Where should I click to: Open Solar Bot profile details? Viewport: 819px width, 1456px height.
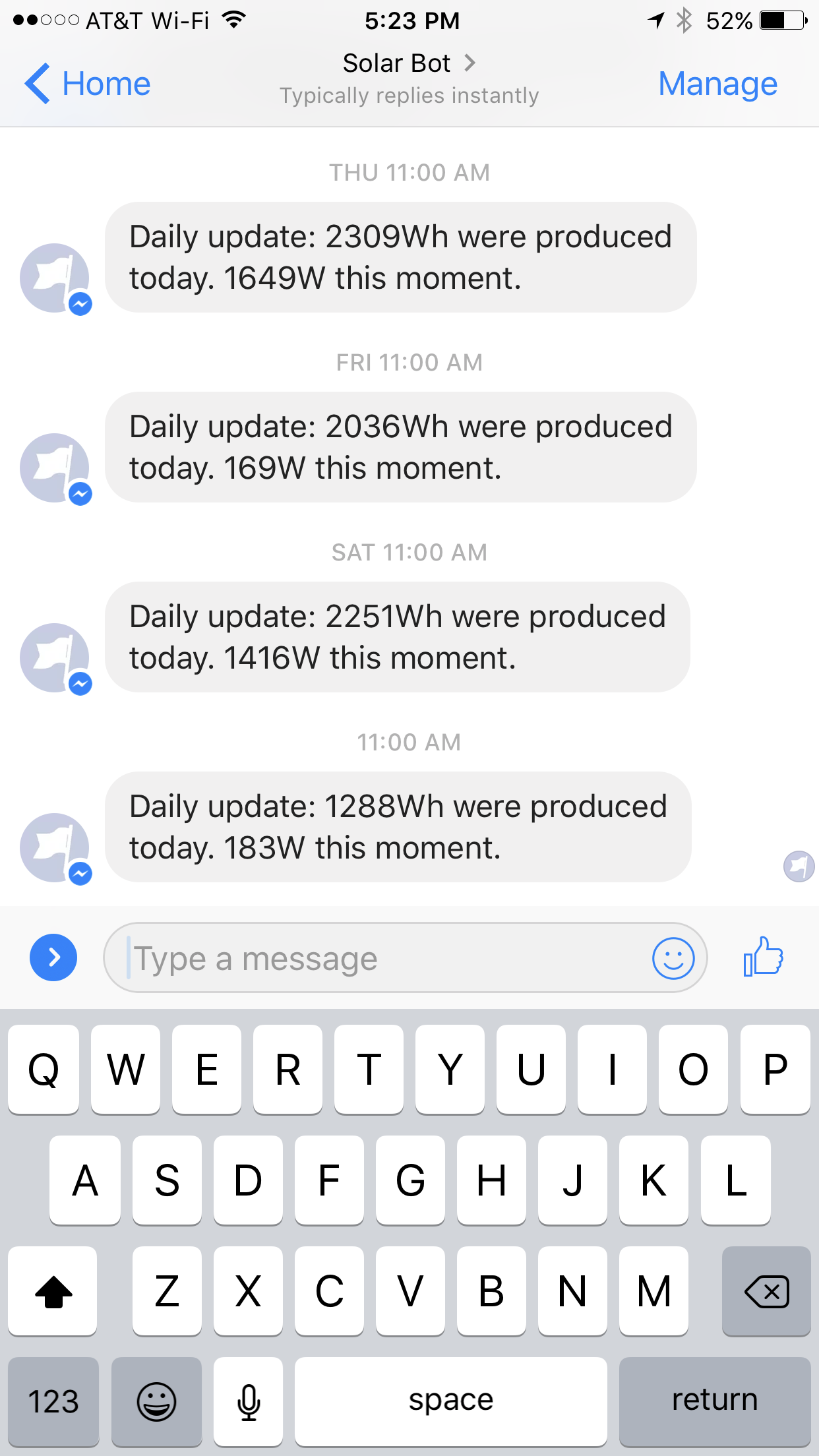click(409, 64)
